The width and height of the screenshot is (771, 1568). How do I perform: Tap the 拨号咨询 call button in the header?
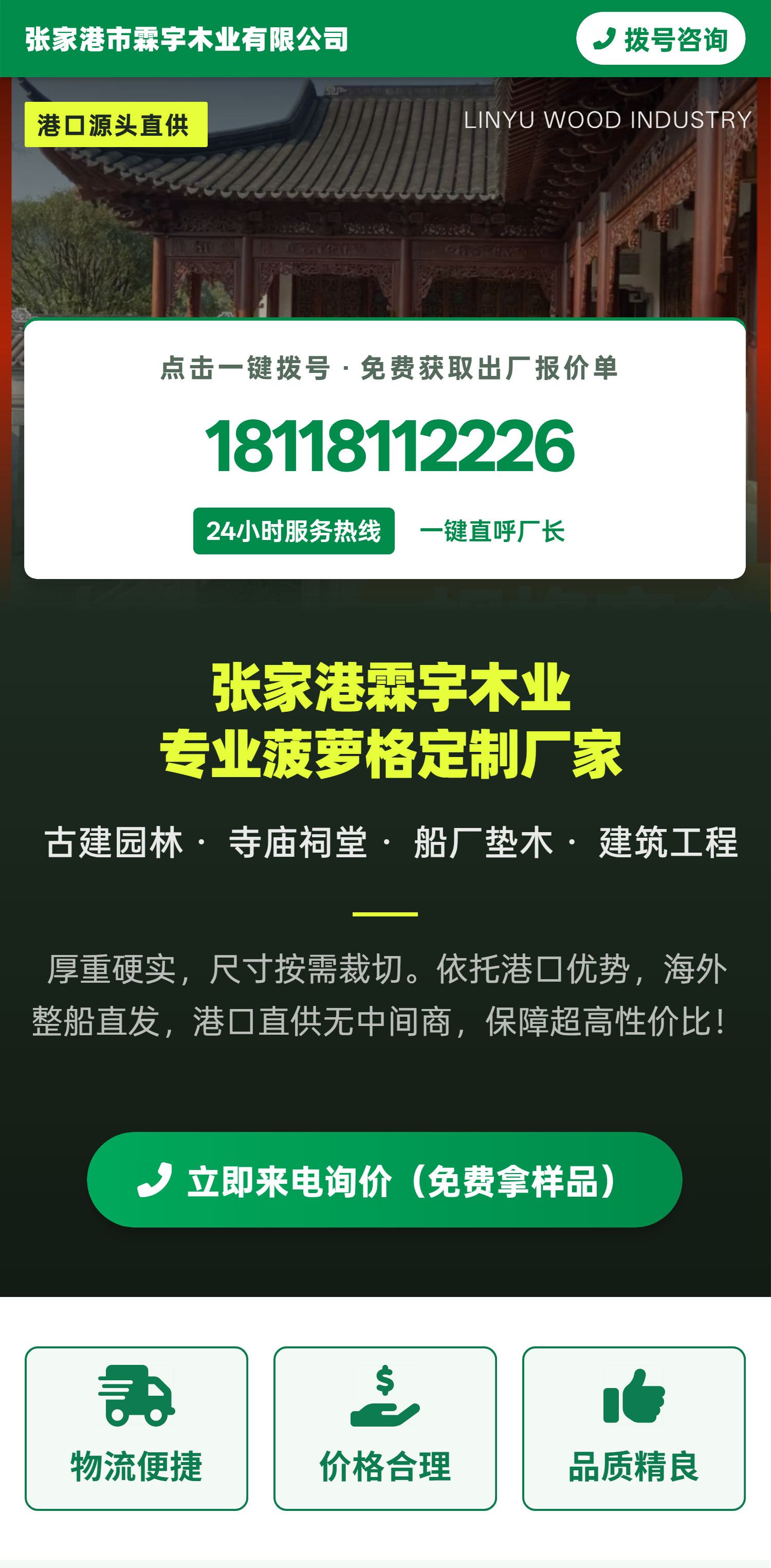point(660,39)
